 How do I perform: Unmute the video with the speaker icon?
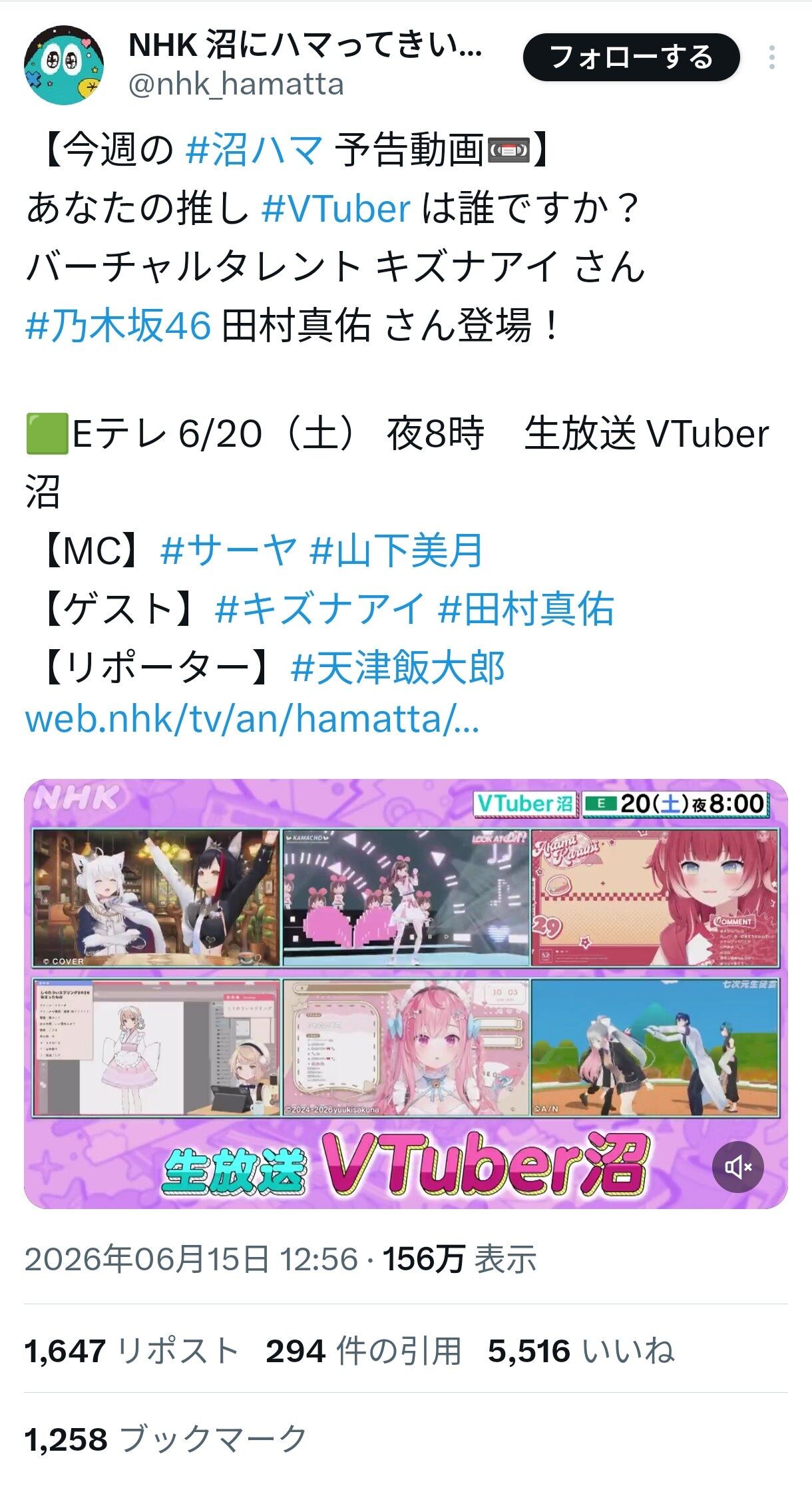tap(738, 1166)
